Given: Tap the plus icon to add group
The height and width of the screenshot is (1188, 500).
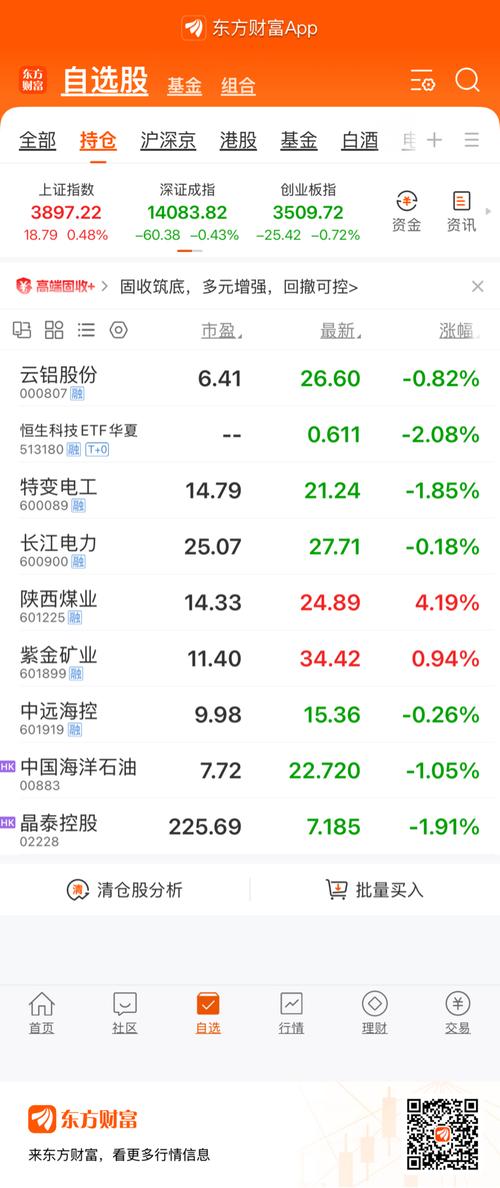Looking at the screenshot, I should point(434,139).
